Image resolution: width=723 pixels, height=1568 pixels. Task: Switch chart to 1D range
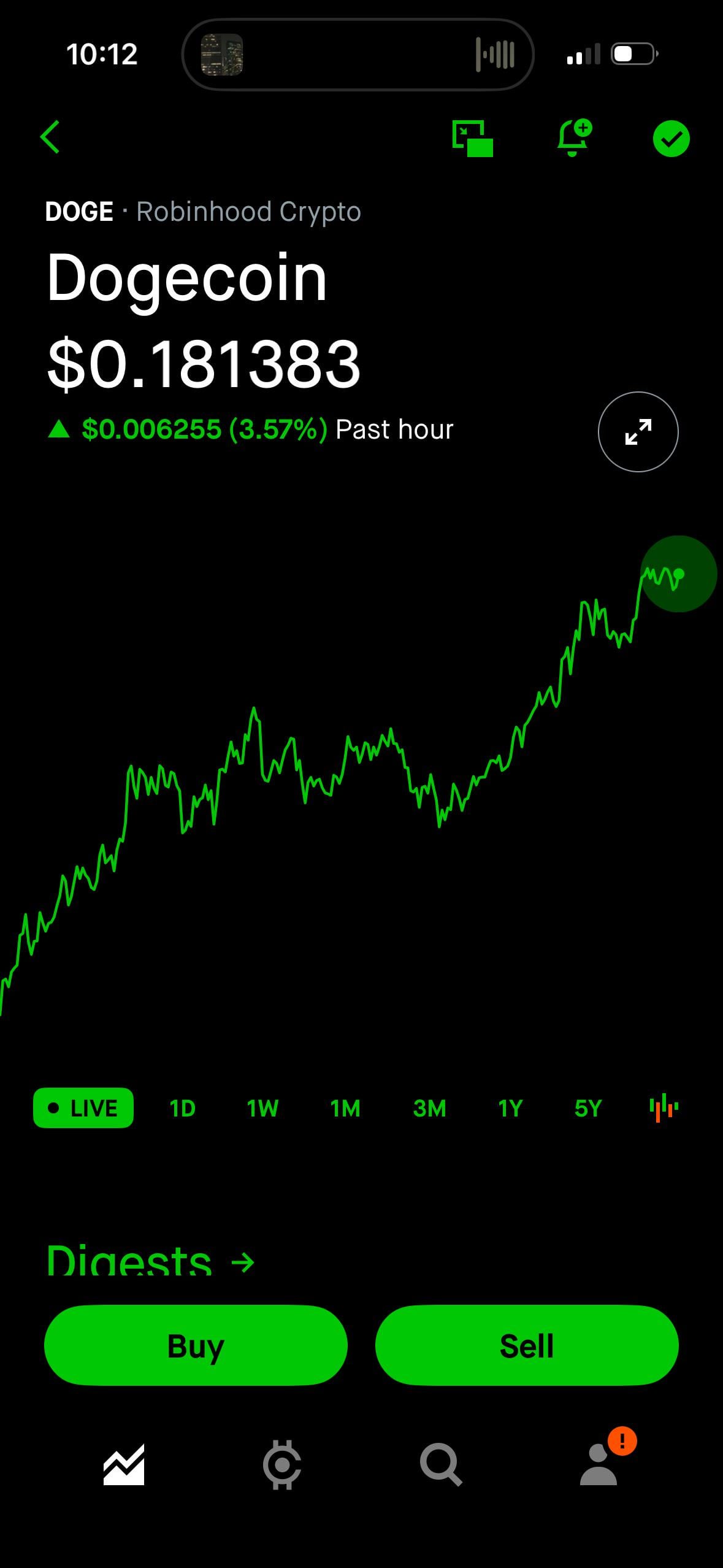click(182, 1109)
